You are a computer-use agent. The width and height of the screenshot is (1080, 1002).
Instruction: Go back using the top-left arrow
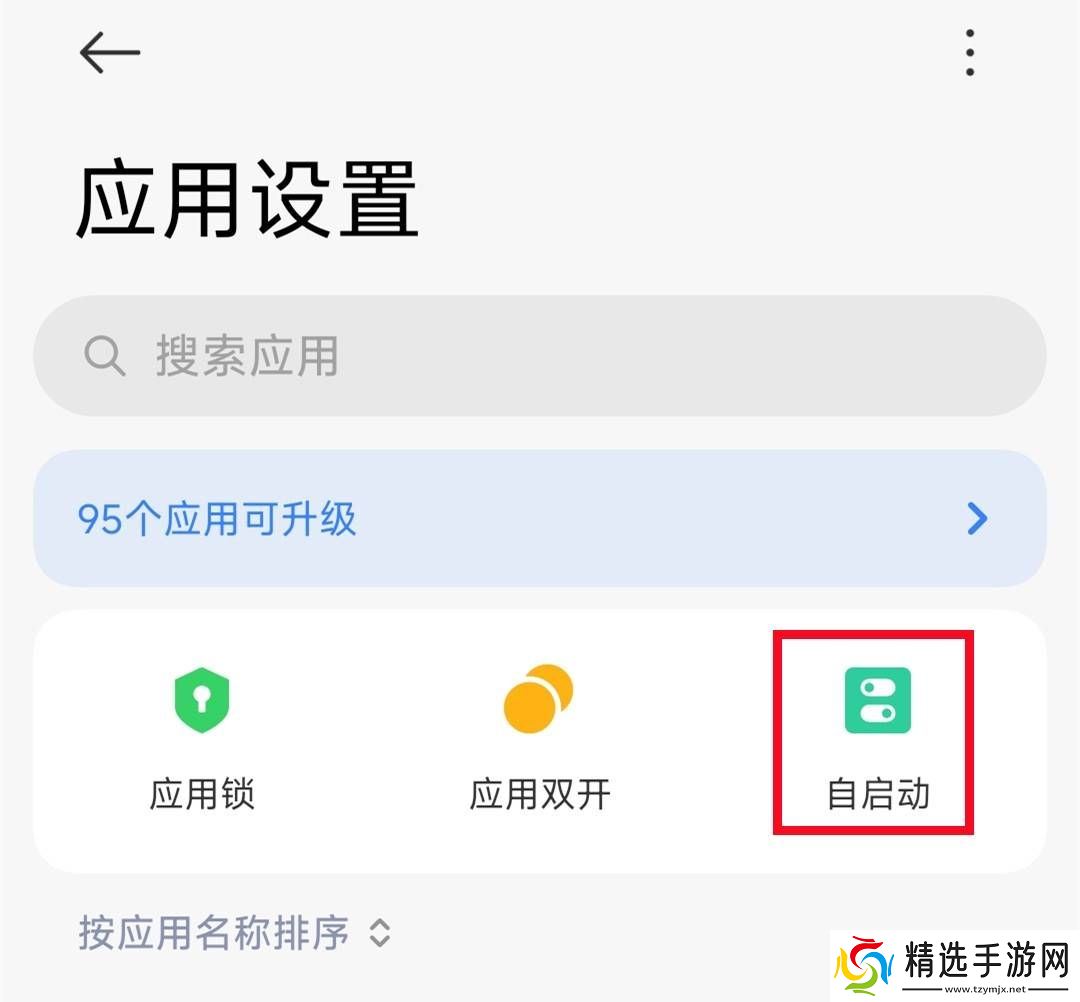pyautogui.click(x=109, y=53)
